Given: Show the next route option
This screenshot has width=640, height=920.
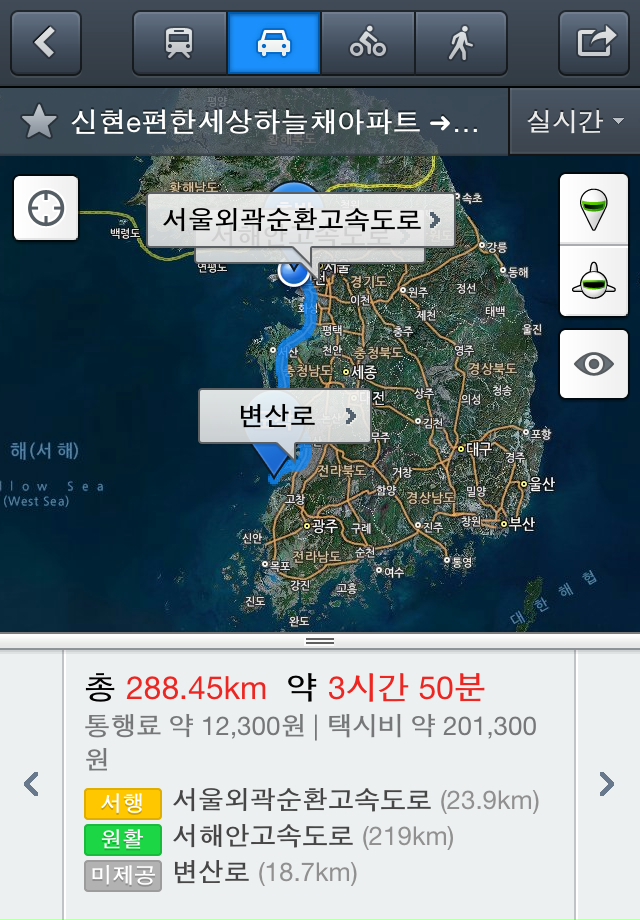Looking at the screenshot, I should coord(607,783).
